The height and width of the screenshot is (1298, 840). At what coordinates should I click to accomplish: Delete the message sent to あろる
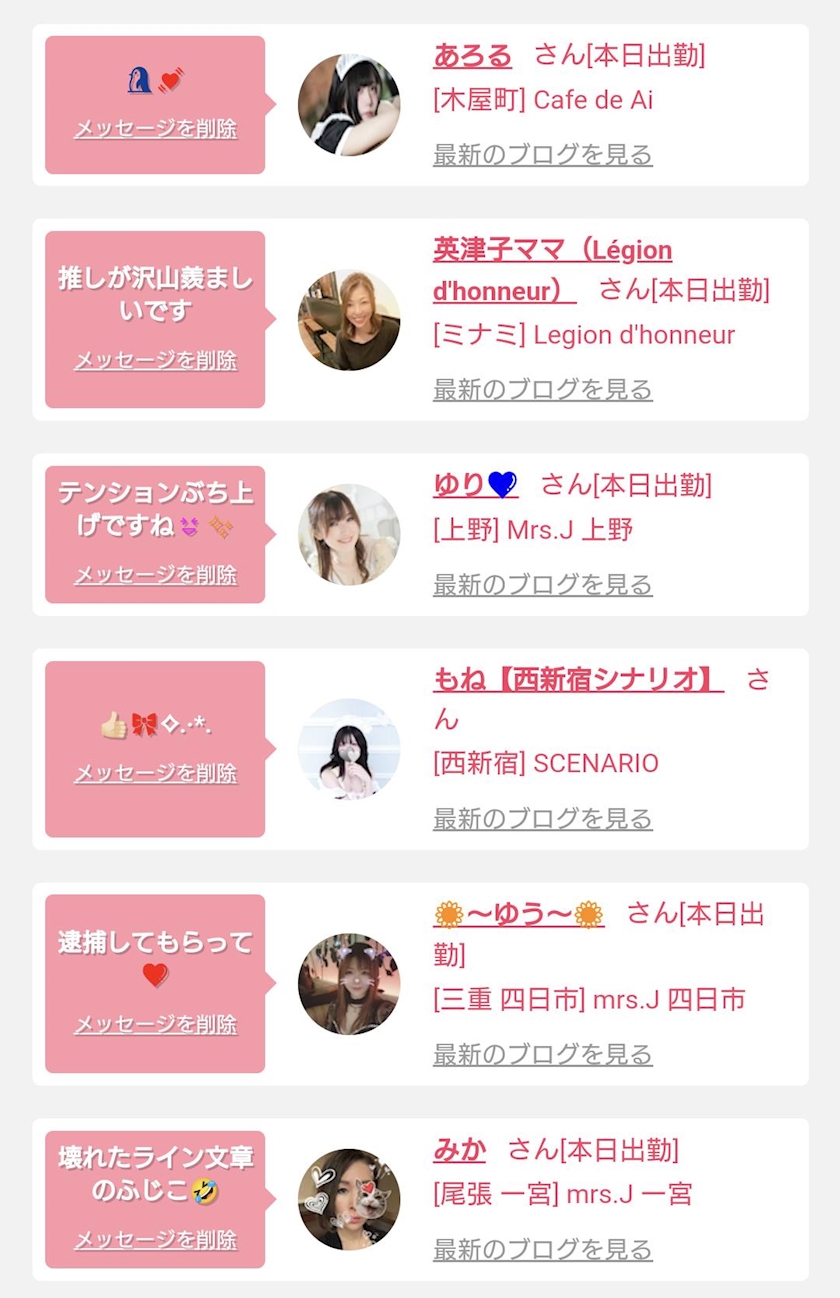point(155,129)
